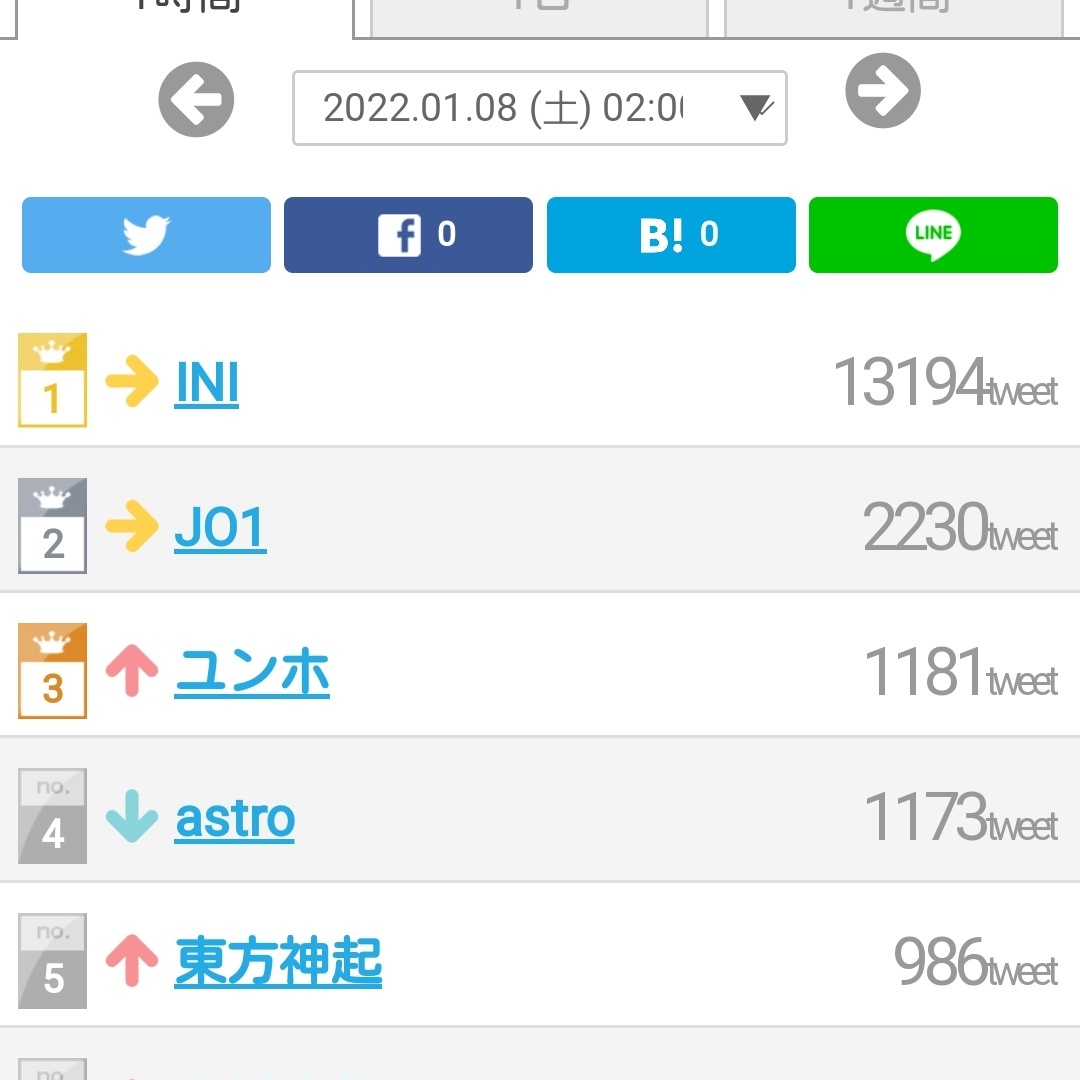Open the 東方神起 trend link

point(278,962)
